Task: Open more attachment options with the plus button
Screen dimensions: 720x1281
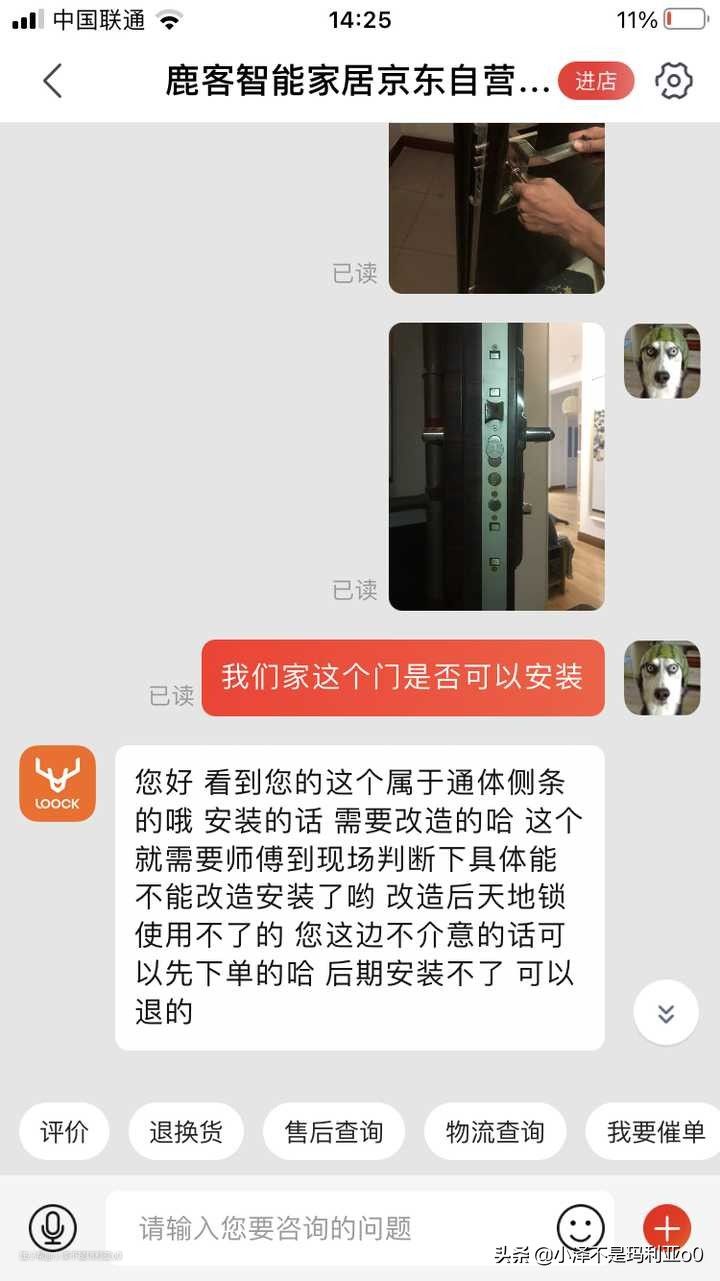Action: pyautogui.click(x=667, y=1227)
